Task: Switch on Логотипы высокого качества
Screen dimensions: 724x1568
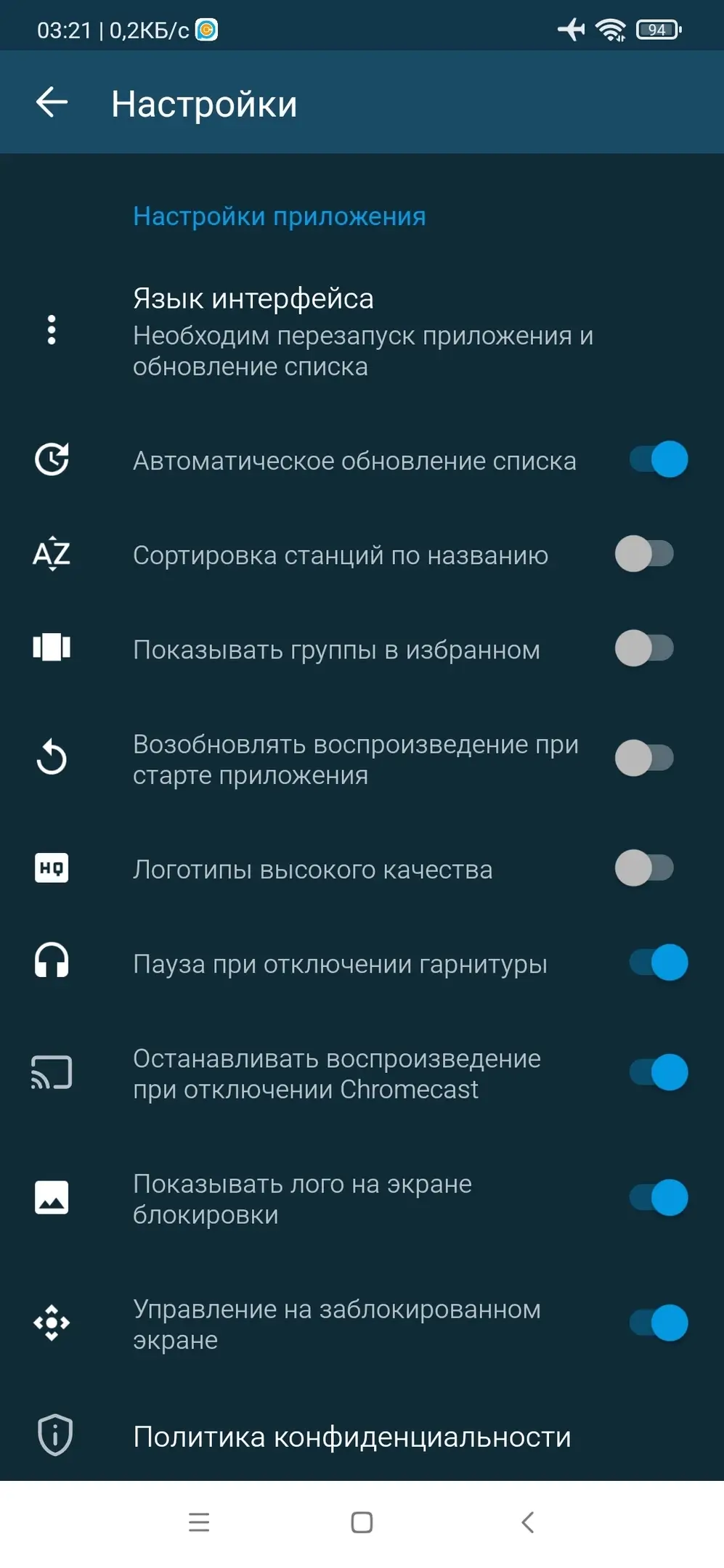Action: point(645,868)
